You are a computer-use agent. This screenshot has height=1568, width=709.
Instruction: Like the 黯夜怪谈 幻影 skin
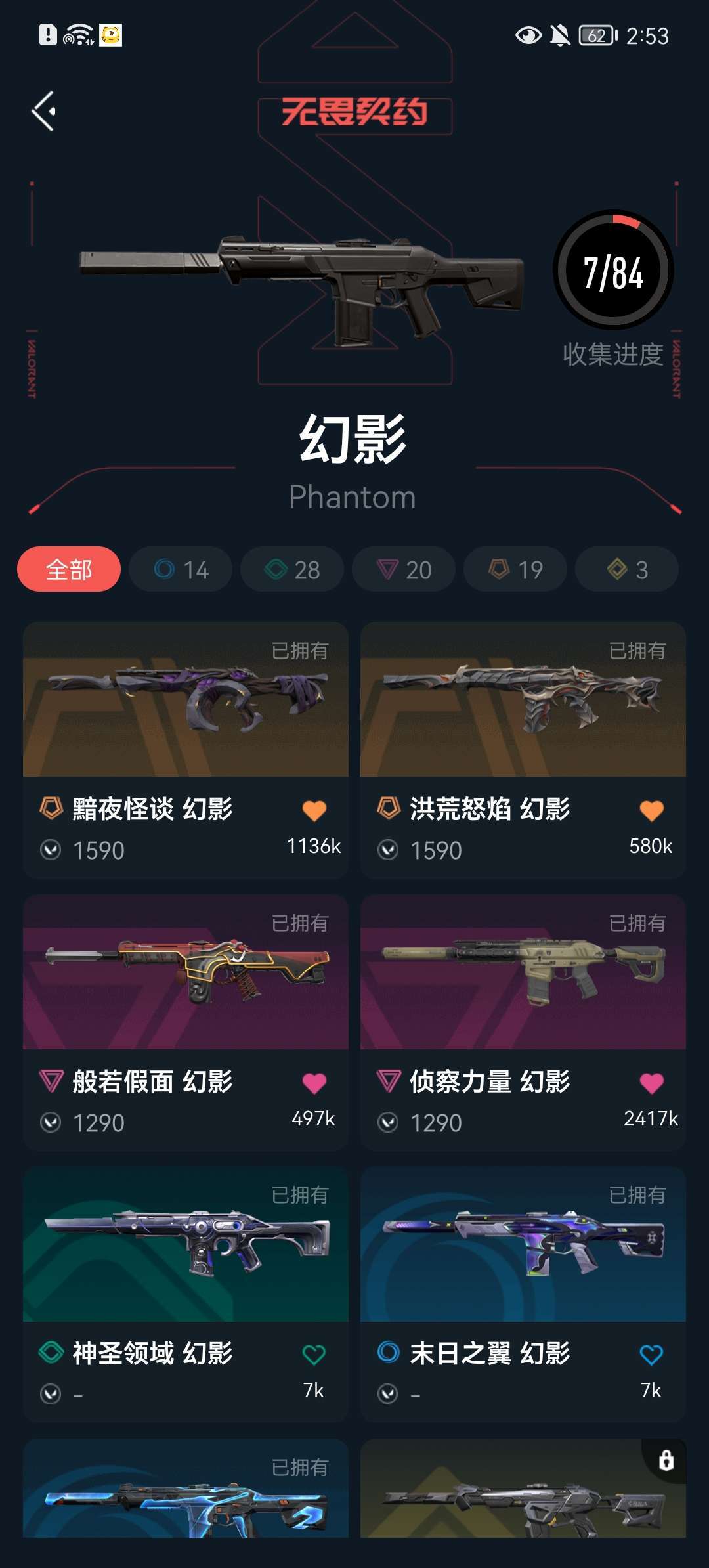(x=314, y=811)
